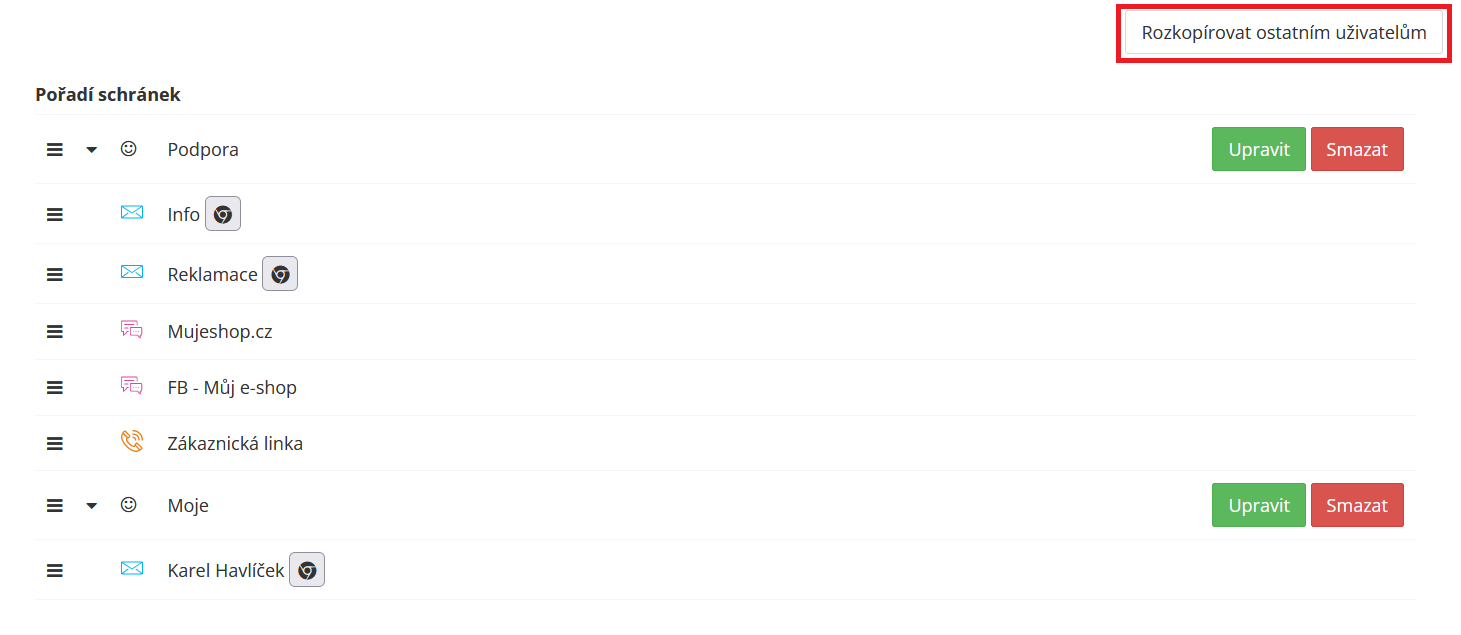Tap the reorder handle for Karel Havlíček
Viewport: 1461px width, 635px height.
coord(55,570)
